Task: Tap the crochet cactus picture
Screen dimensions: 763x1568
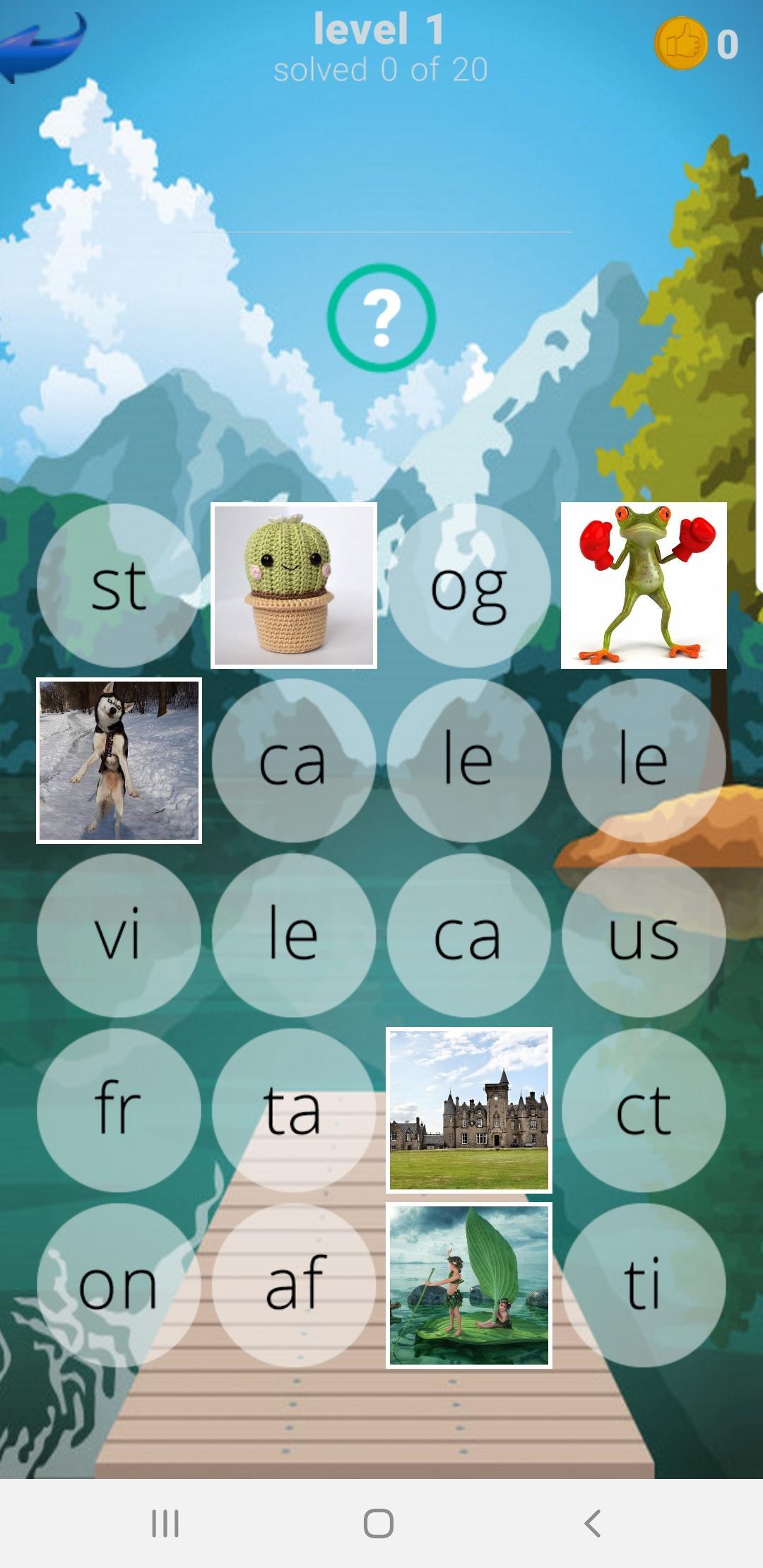Action: point(294,586)
